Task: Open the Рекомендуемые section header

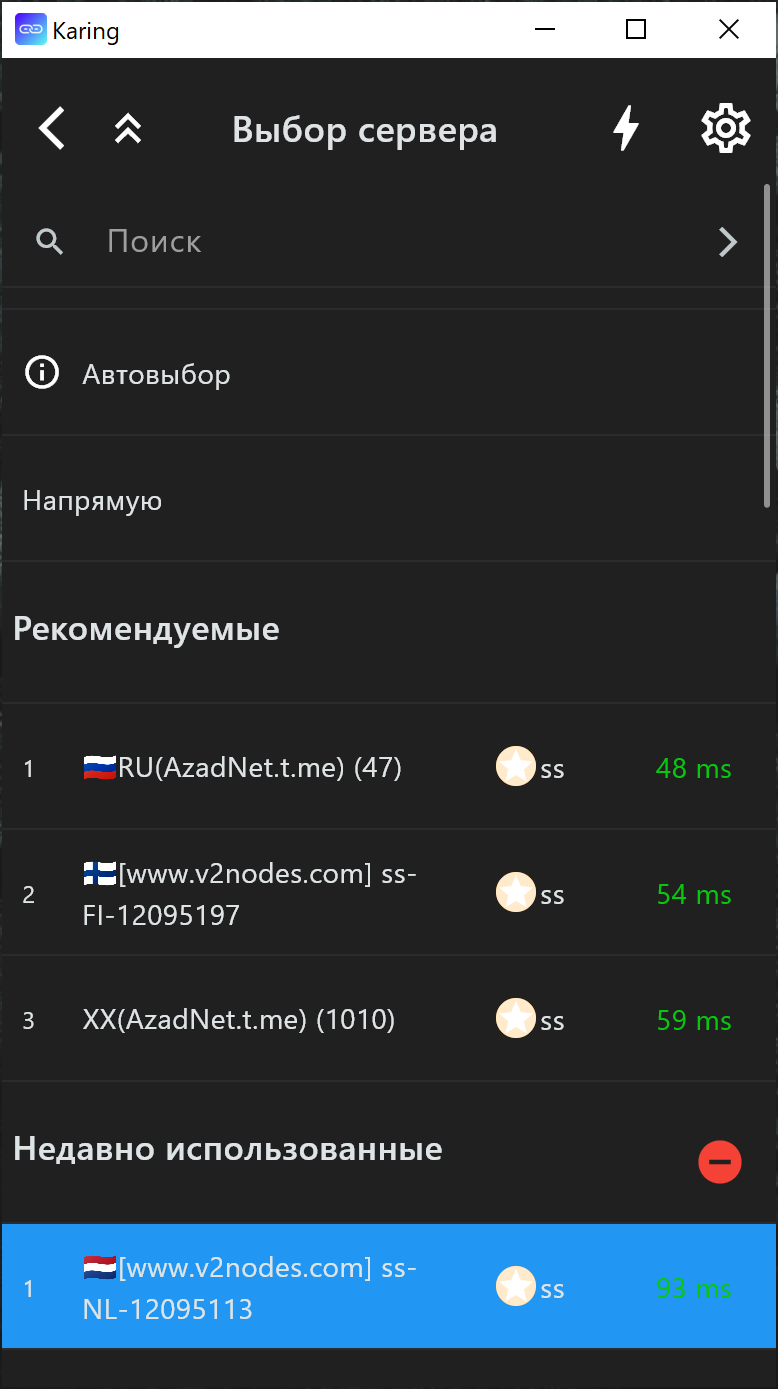Action: pos(146,629)
